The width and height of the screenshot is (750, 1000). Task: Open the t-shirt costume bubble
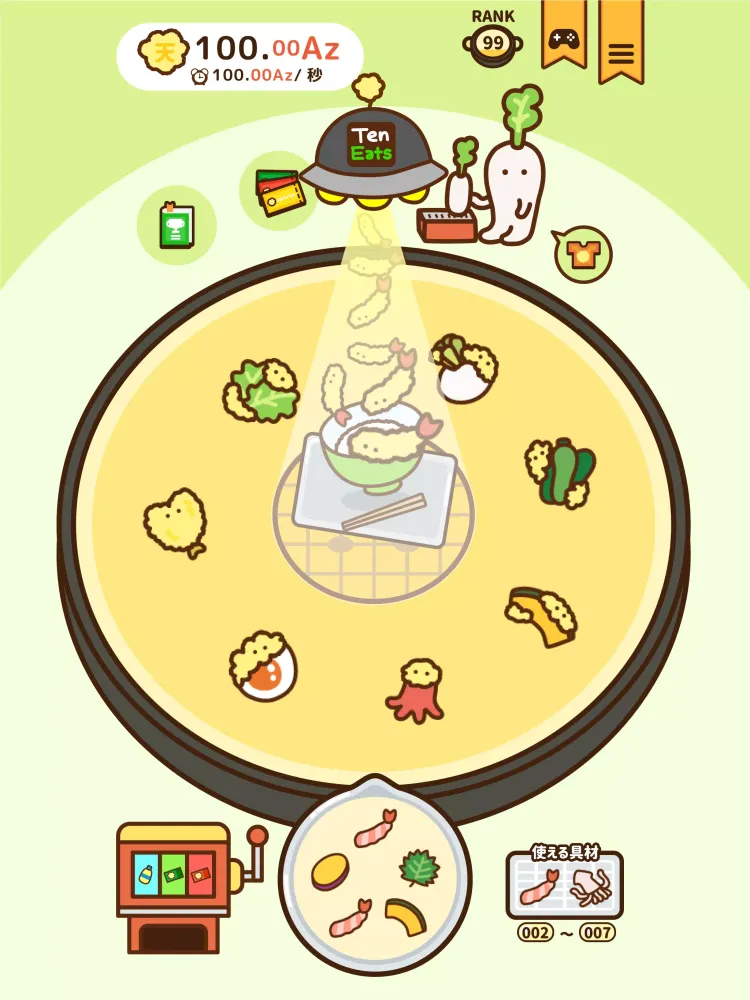(583, 254)
